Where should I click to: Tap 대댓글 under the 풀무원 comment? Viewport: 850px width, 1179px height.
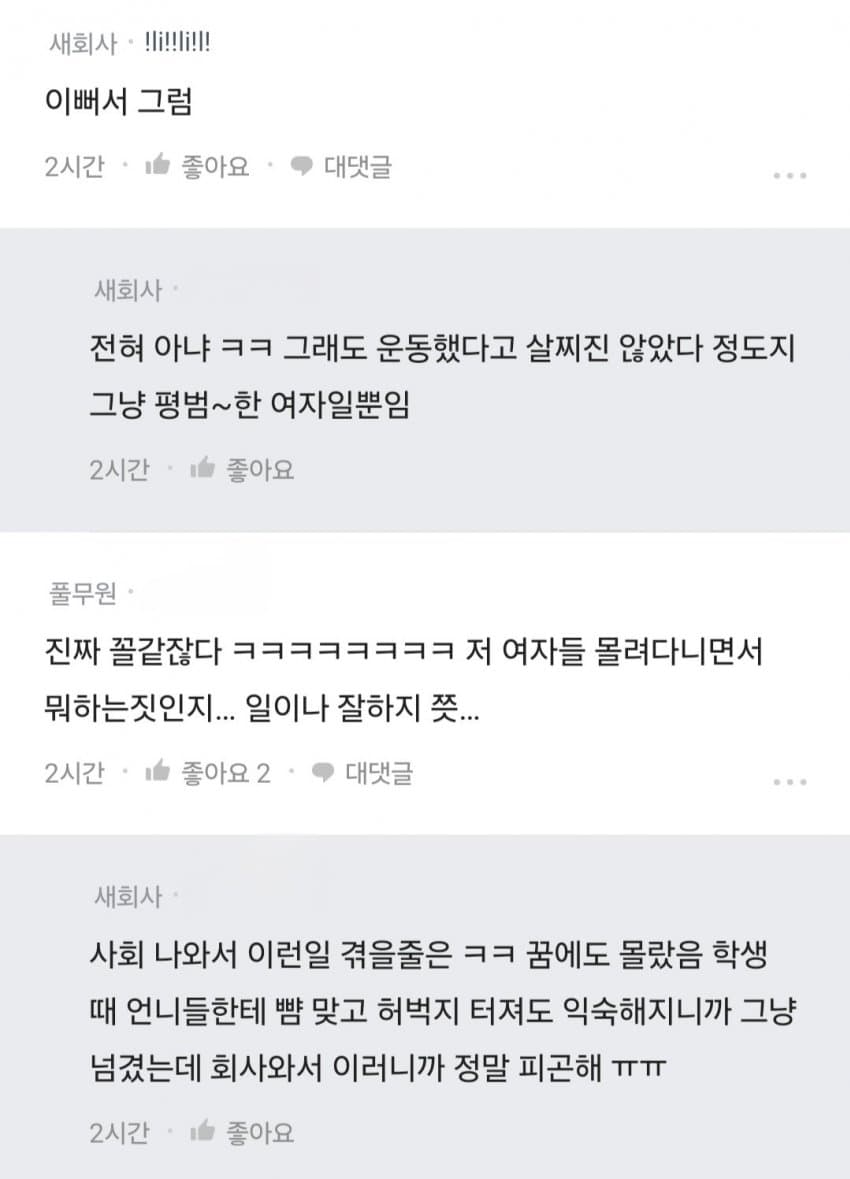[362, 772]
